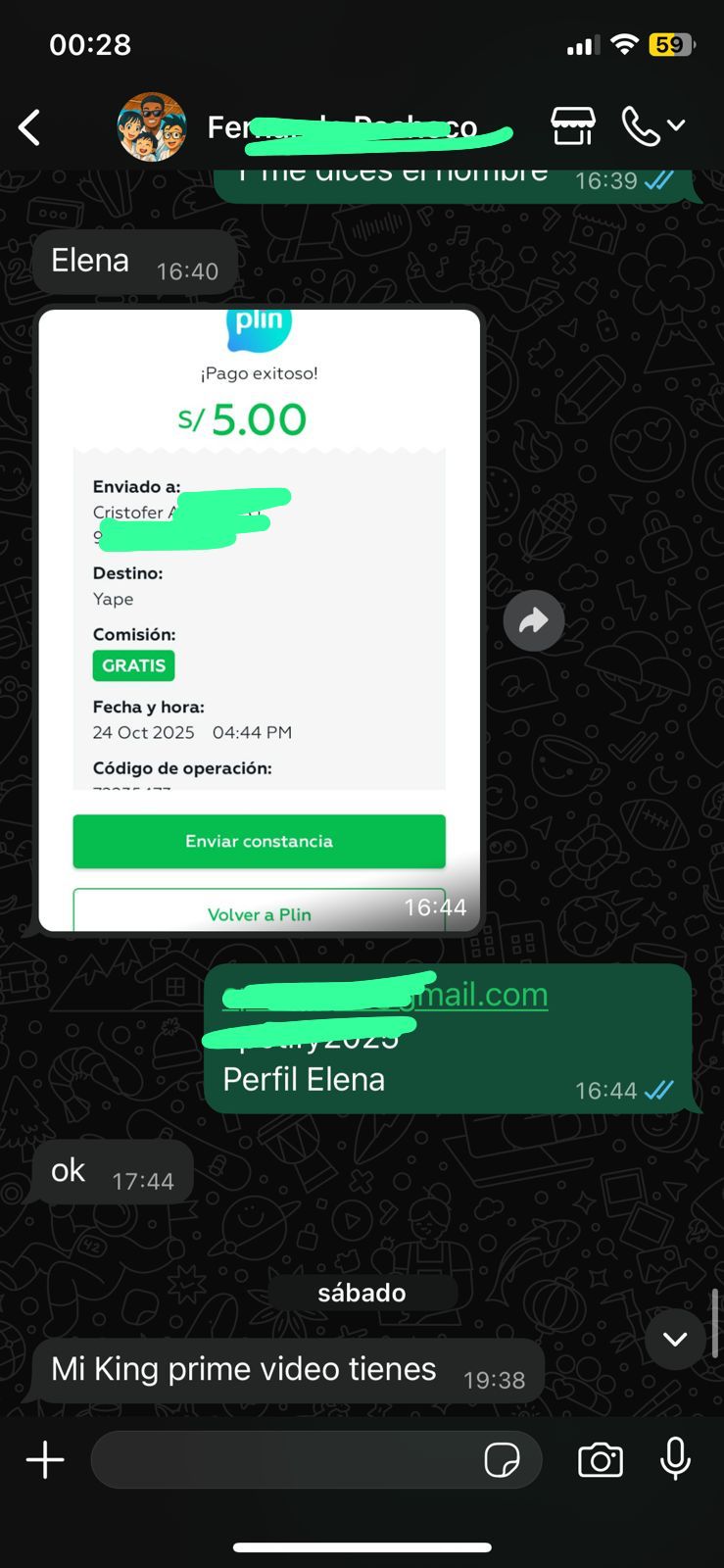724x1568 pixels.
Task: Open the business catalog storefront icon
Action: (x=573, y=126)
